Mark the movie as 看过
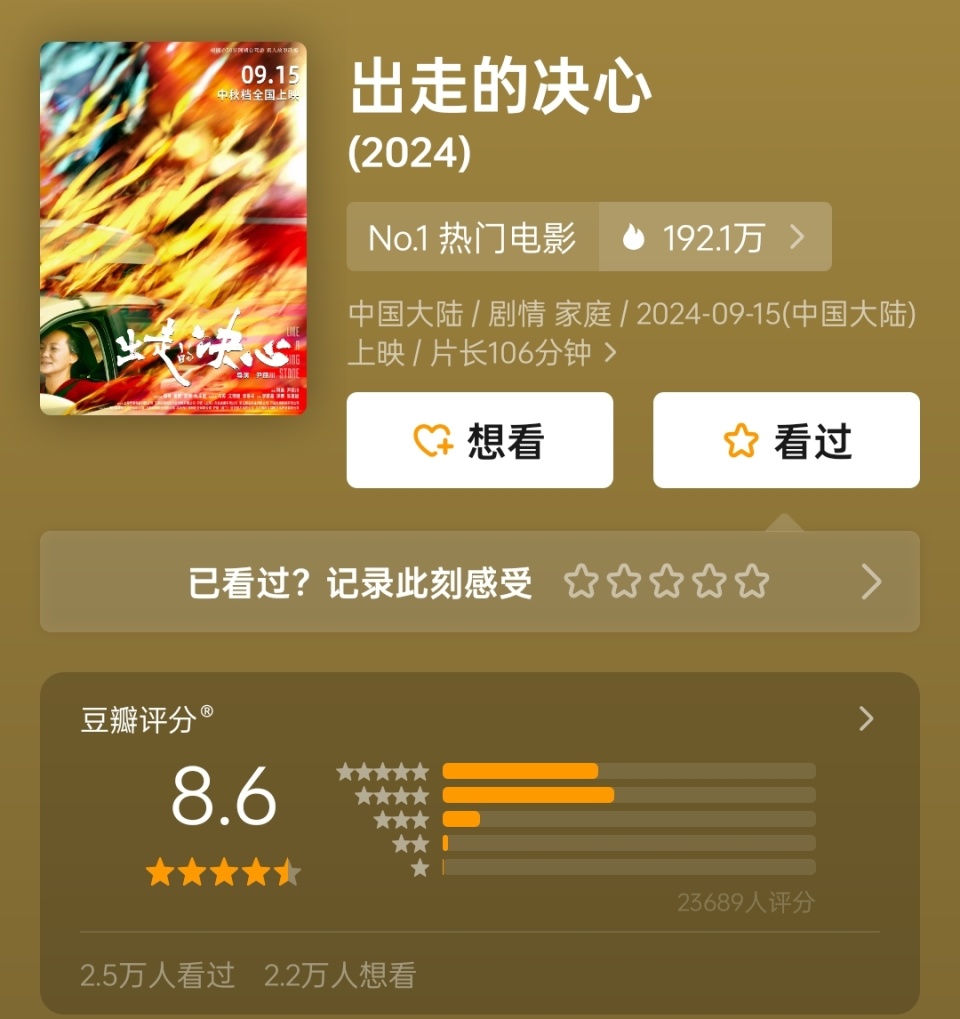 tap(786, 440)
